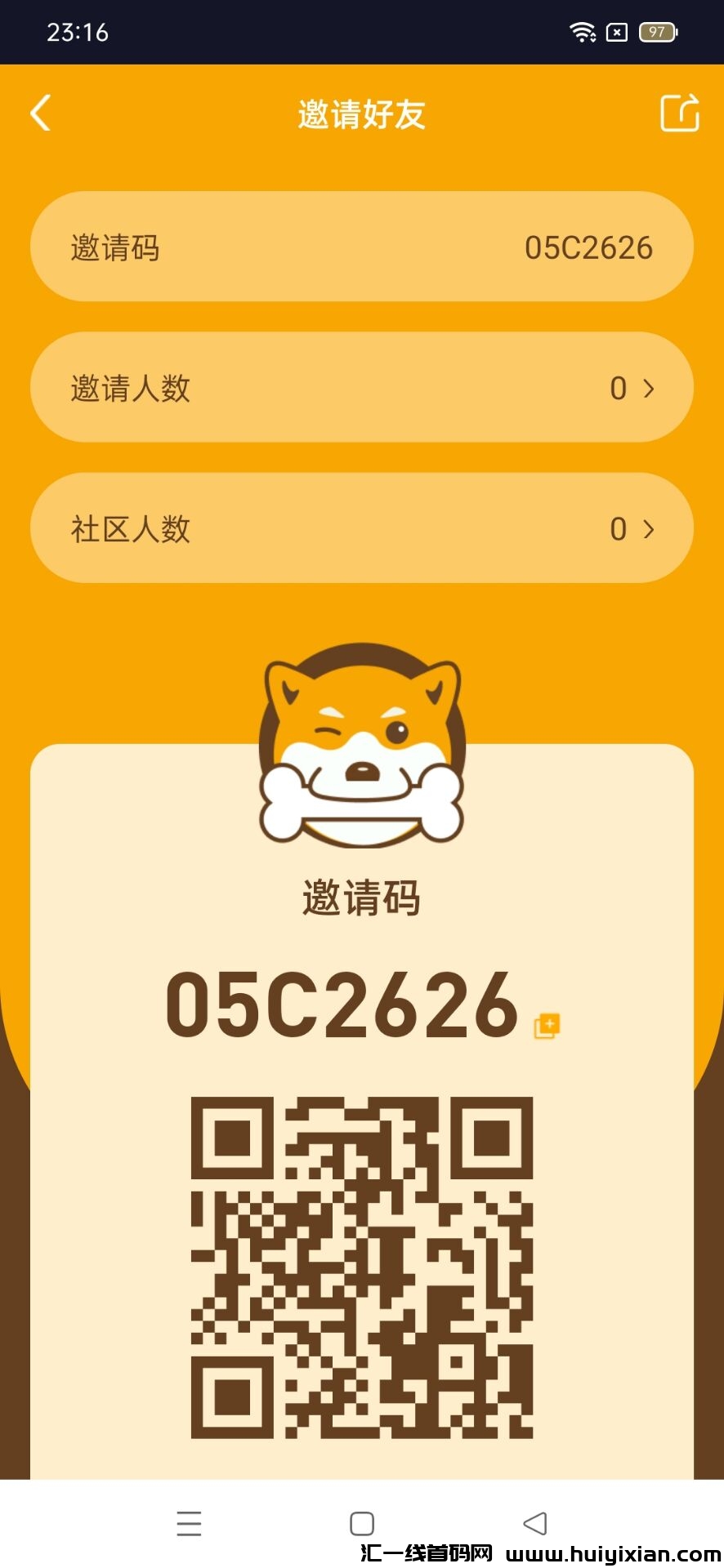This screenshot has height=1568, width=724.
Task: Open the 社区人数 row
Action: pyautogui.click(x=362, y=528)
